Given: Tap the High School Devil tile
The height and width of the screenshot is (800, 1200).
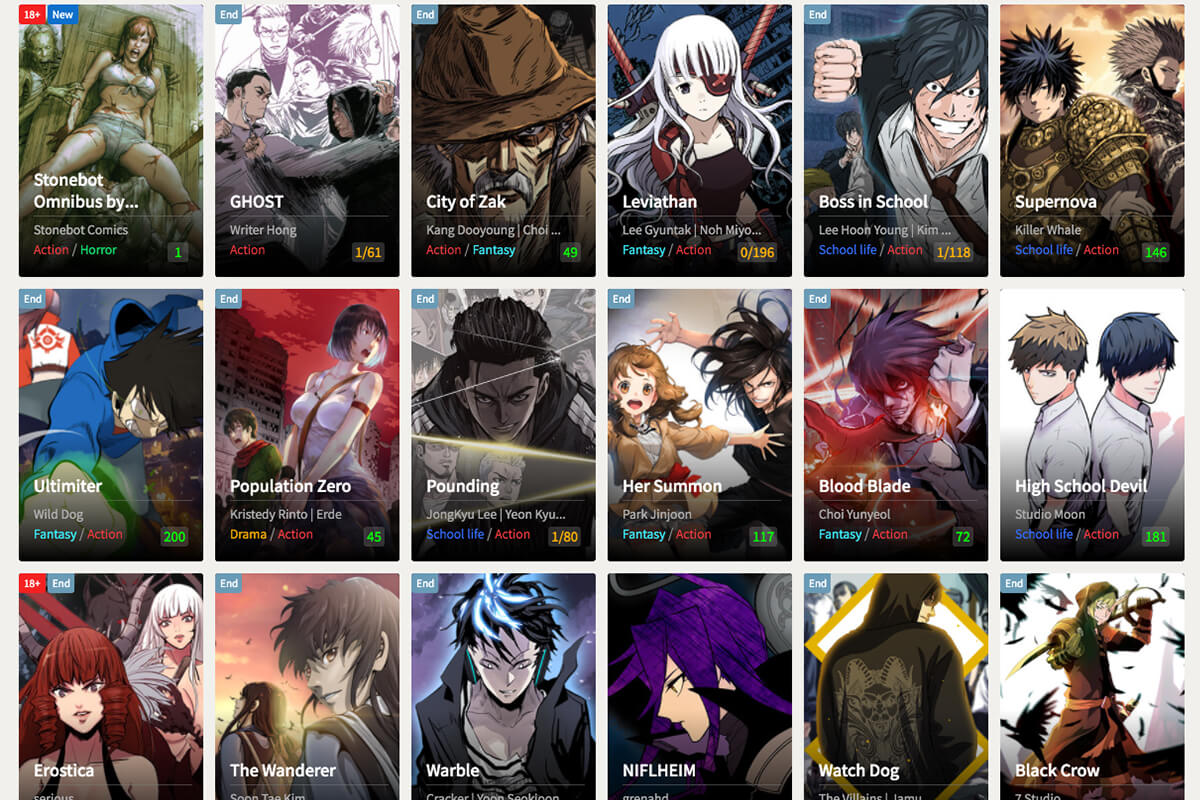Looking at the screenshot, I should pyautogui.click(x=1091, y=425).
